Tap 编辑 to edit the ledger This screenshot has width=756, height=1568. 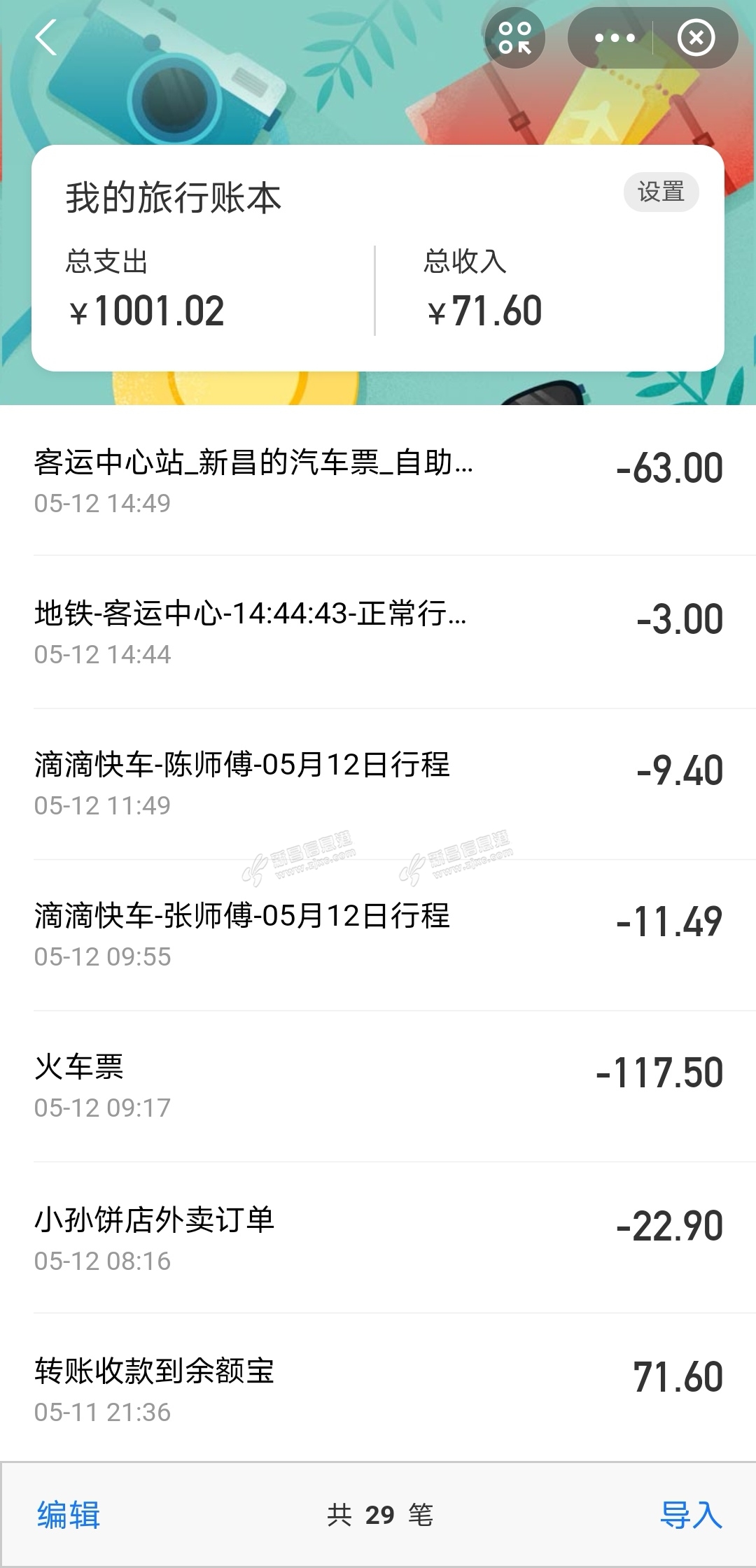[69, 1515]
